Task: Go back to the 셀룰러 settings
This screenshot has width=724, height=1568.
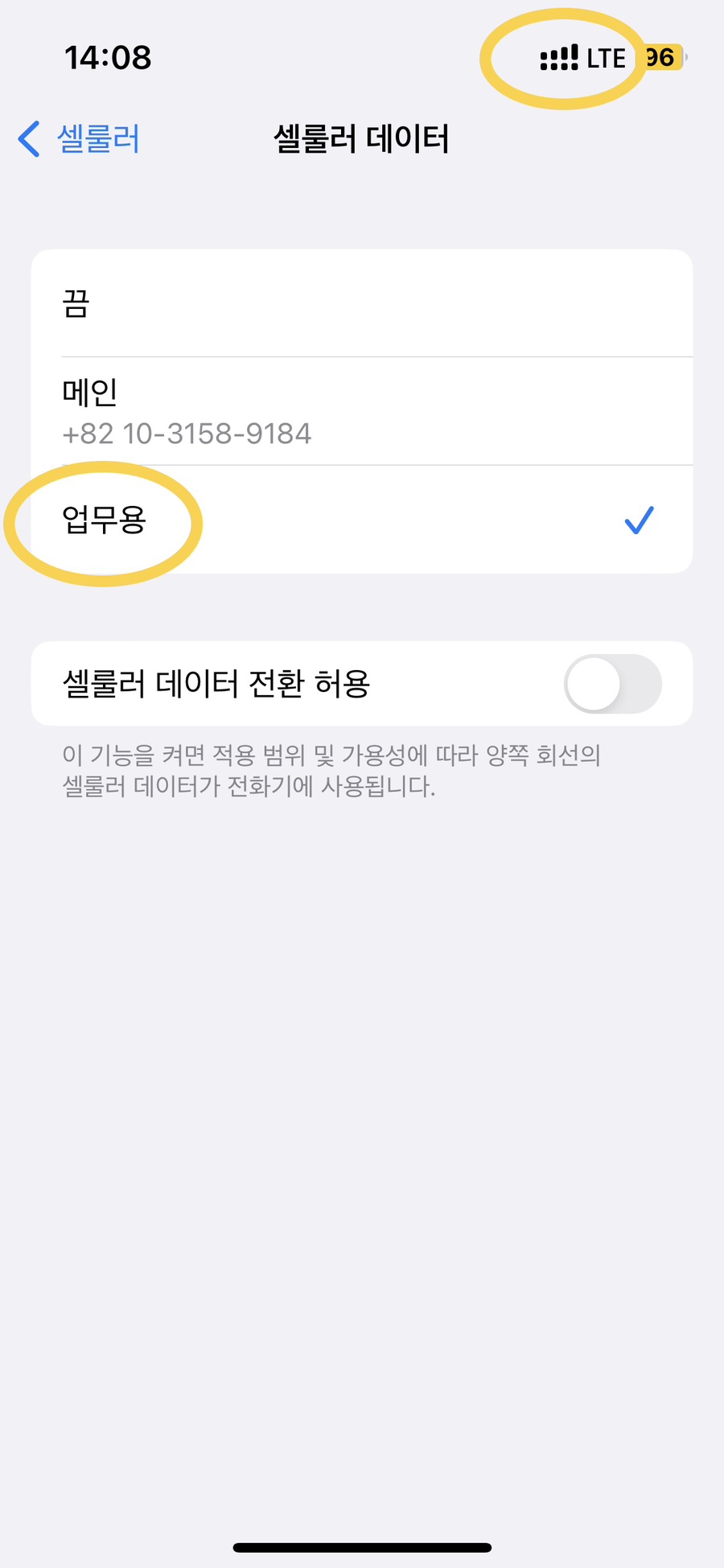Action: tap(80, 139)
